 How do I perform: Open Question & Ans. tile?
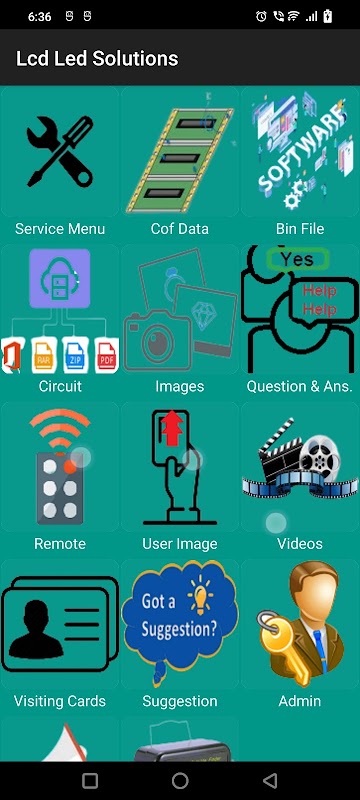point(300,321)
